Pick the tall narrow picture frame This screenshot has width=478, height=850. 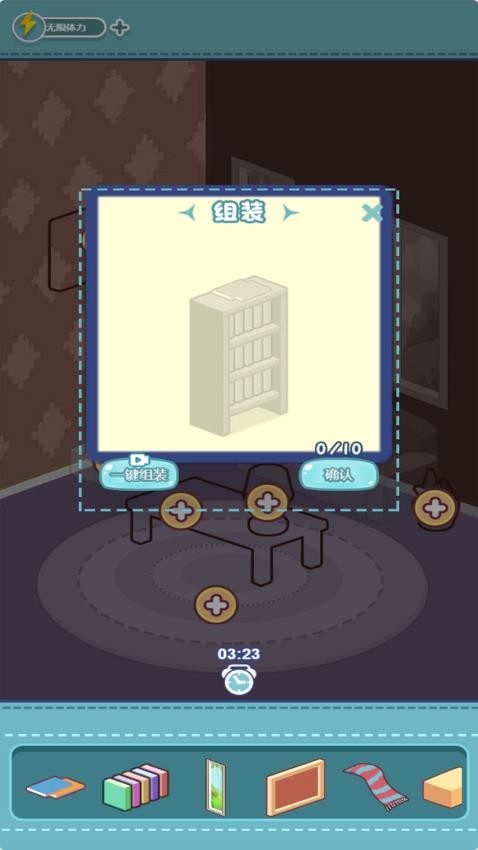pos(215,786)
